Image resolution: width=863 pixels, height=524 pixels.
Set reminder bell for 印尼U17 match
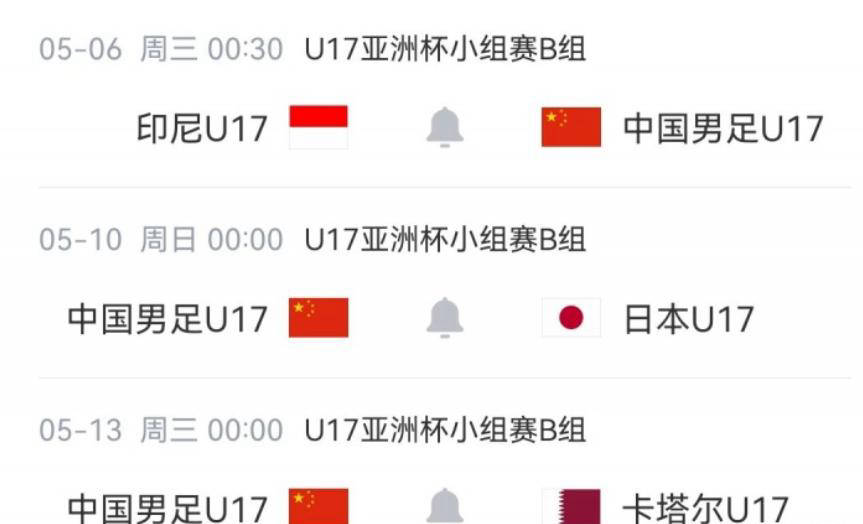pyautogui.click(x=445, y=128)
